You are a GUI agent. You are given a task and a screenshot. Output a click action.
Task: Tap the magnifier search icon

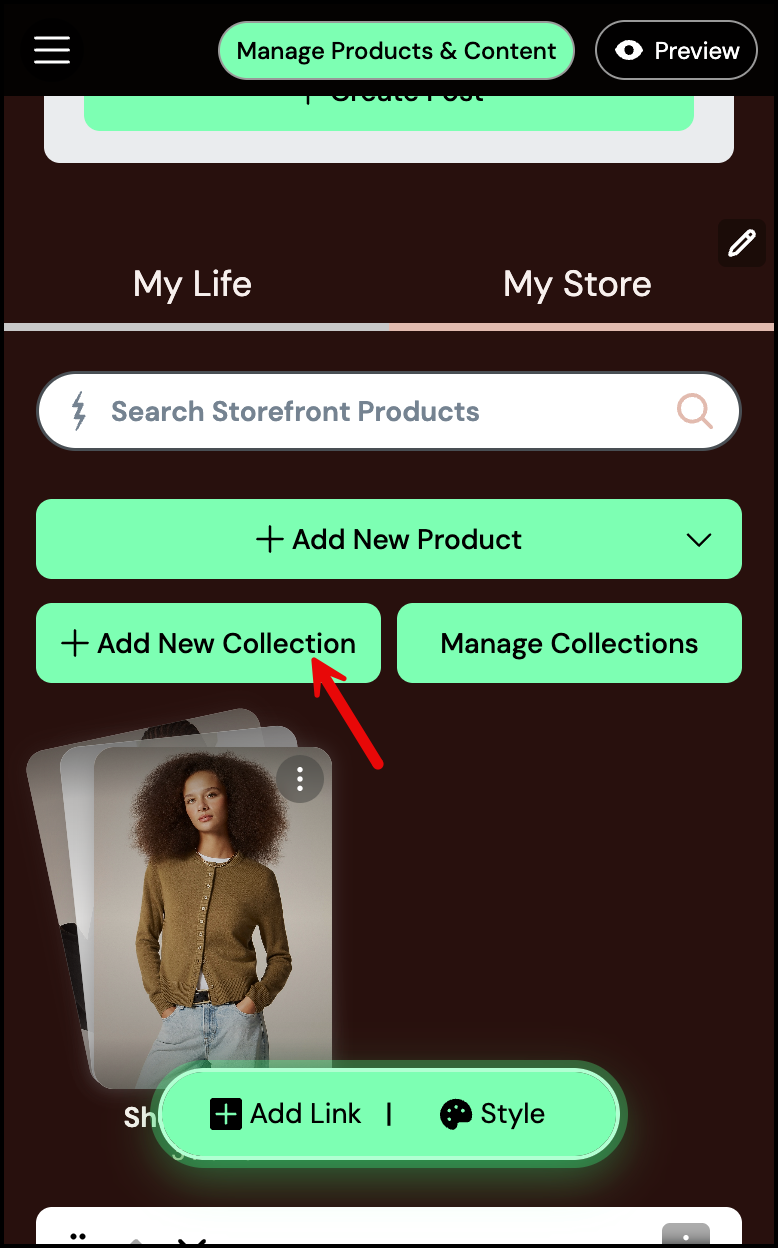(x=694, y=411)
